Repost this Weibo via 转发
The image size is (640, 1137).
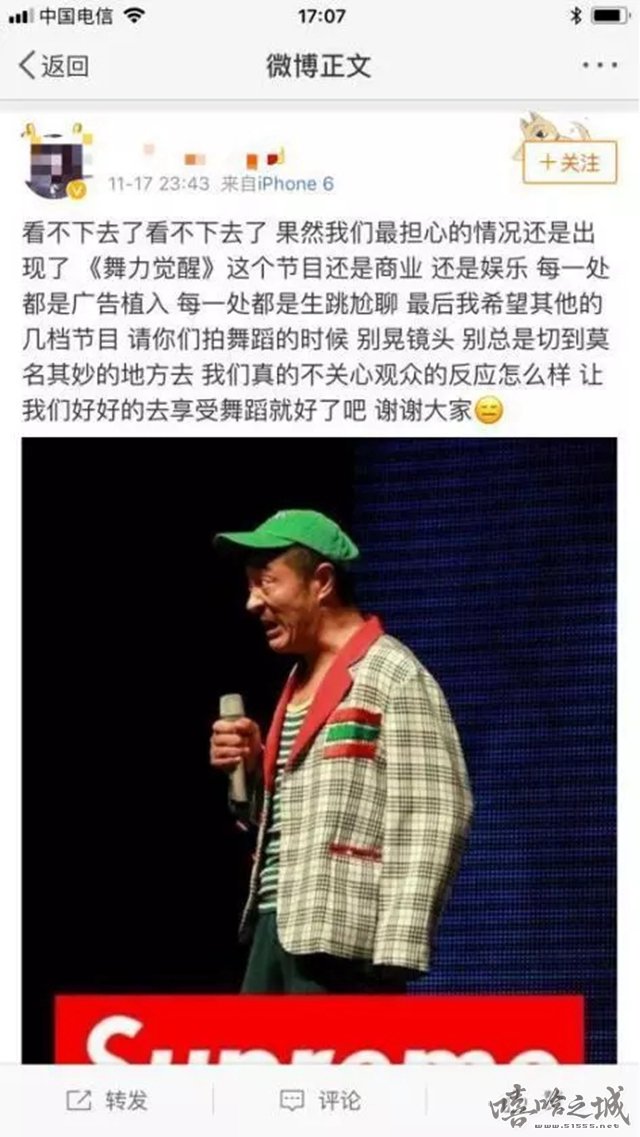pos(107,1101)
